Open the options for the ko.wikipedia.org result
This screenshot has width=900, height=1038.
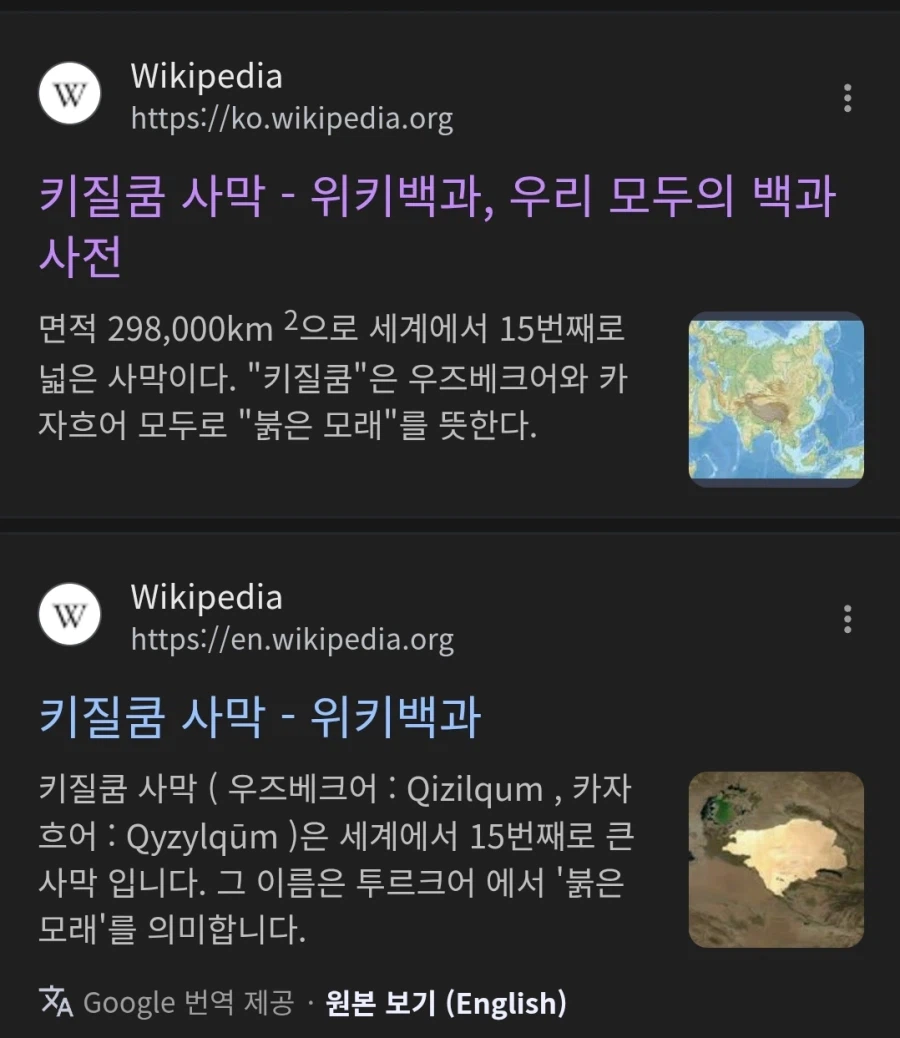pos(847,97)
